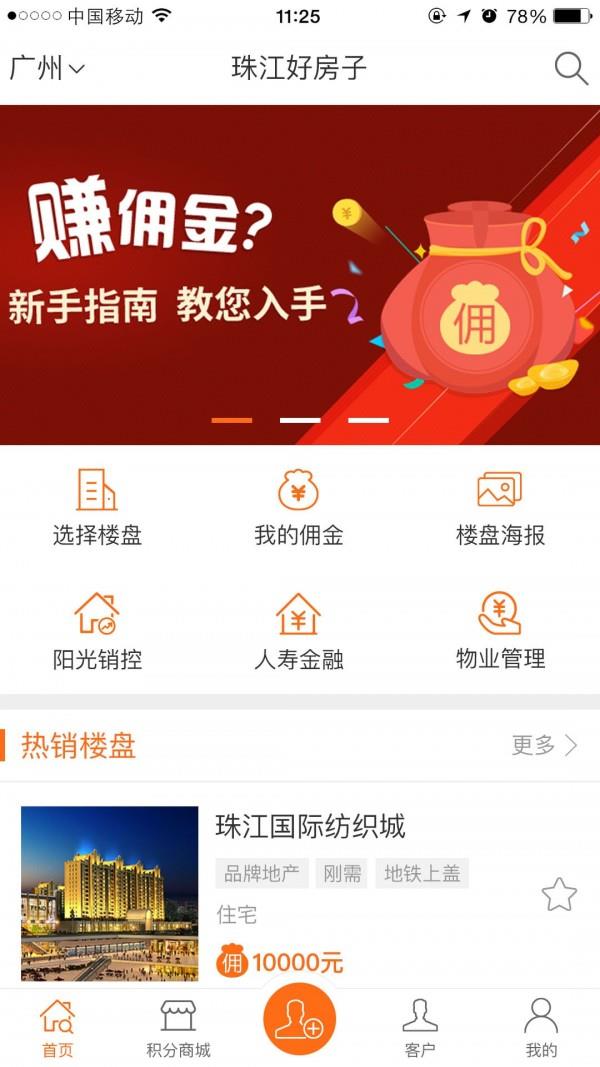Switch to the 首页 tab
Viewport: 600px width, 1067px height.
point(57,1028)
